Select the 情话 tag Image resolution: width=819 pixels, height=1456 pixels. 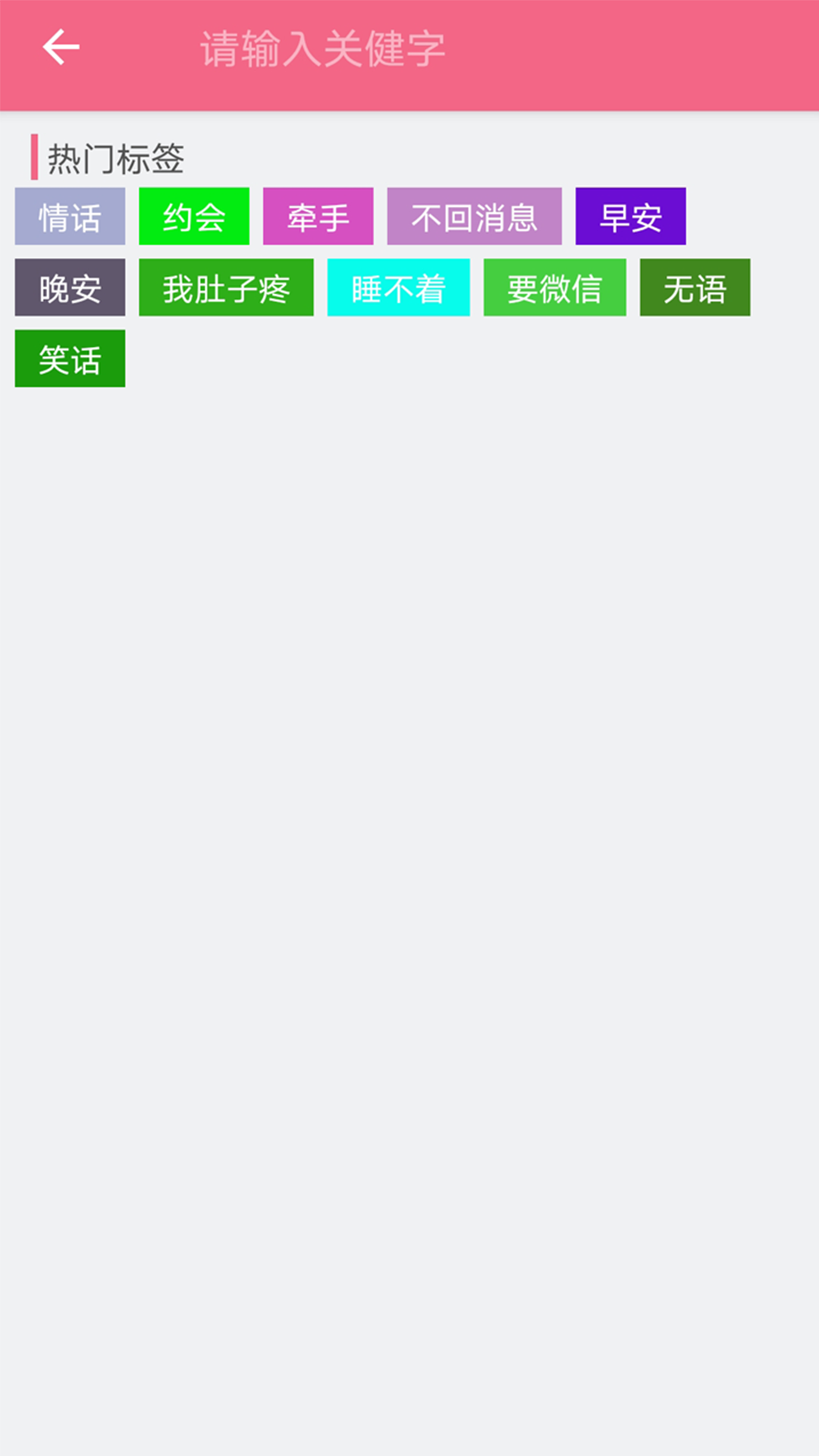(x=70, y=217)
